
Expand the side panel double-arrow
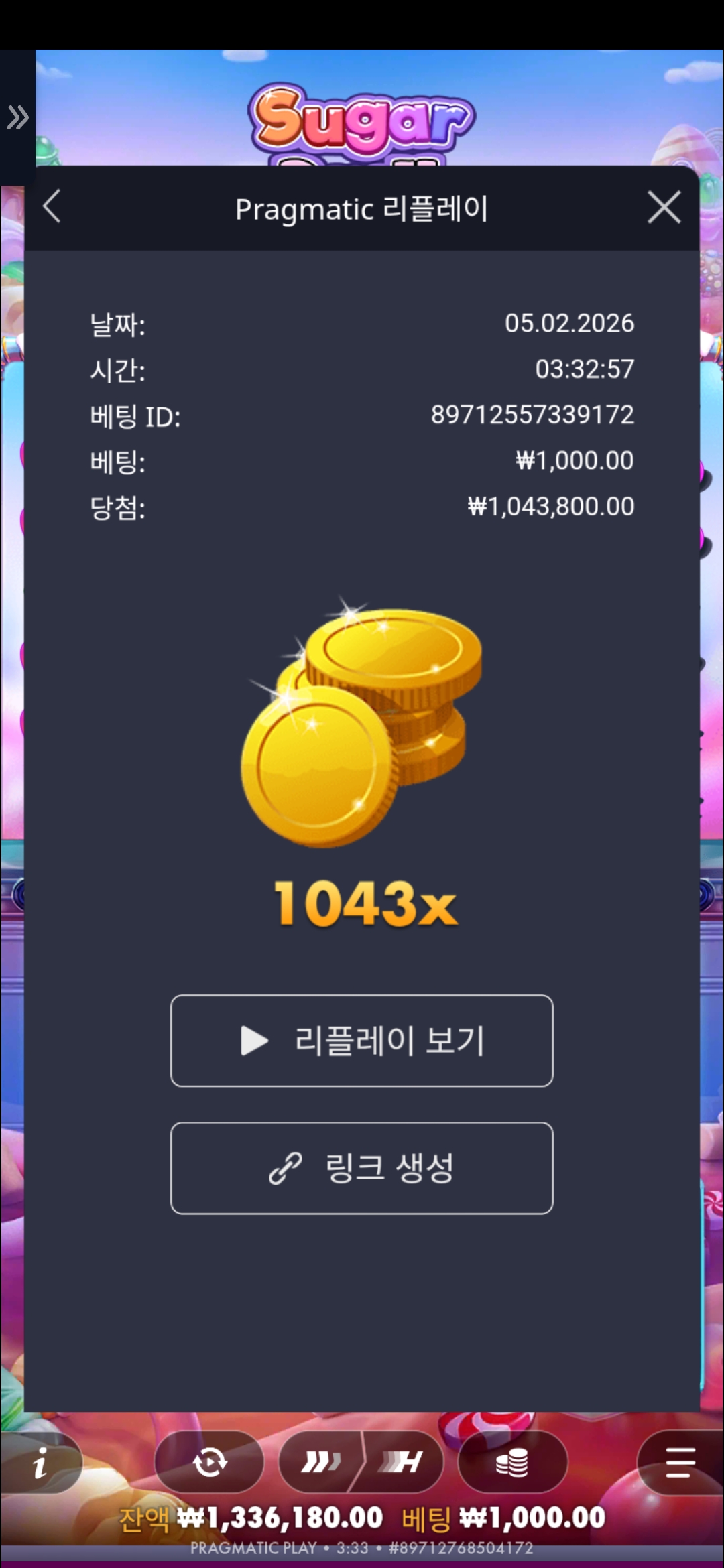[17, 117]
